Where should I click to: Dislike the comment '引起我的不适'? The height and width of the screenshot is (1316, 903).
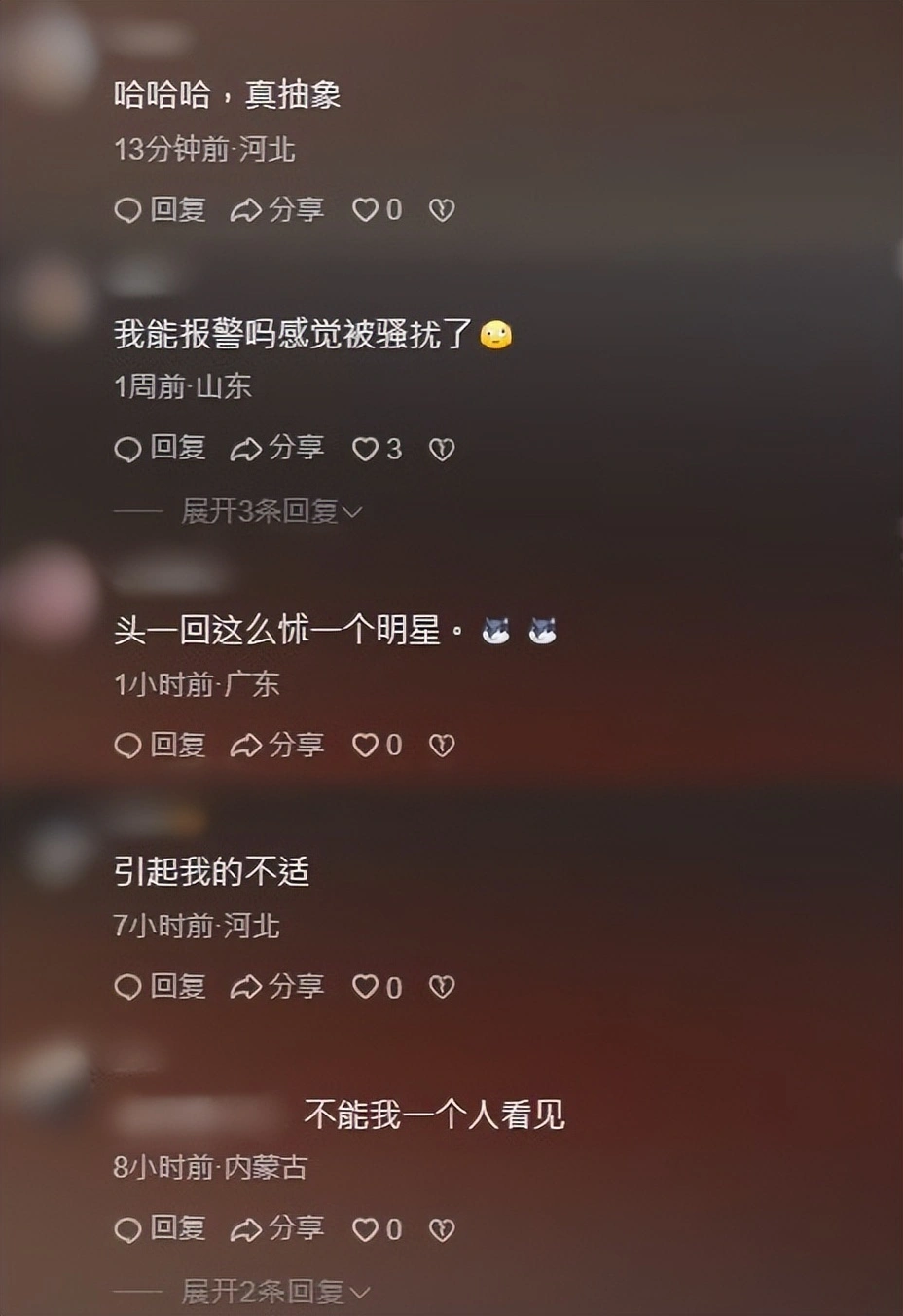pos(442,987)
